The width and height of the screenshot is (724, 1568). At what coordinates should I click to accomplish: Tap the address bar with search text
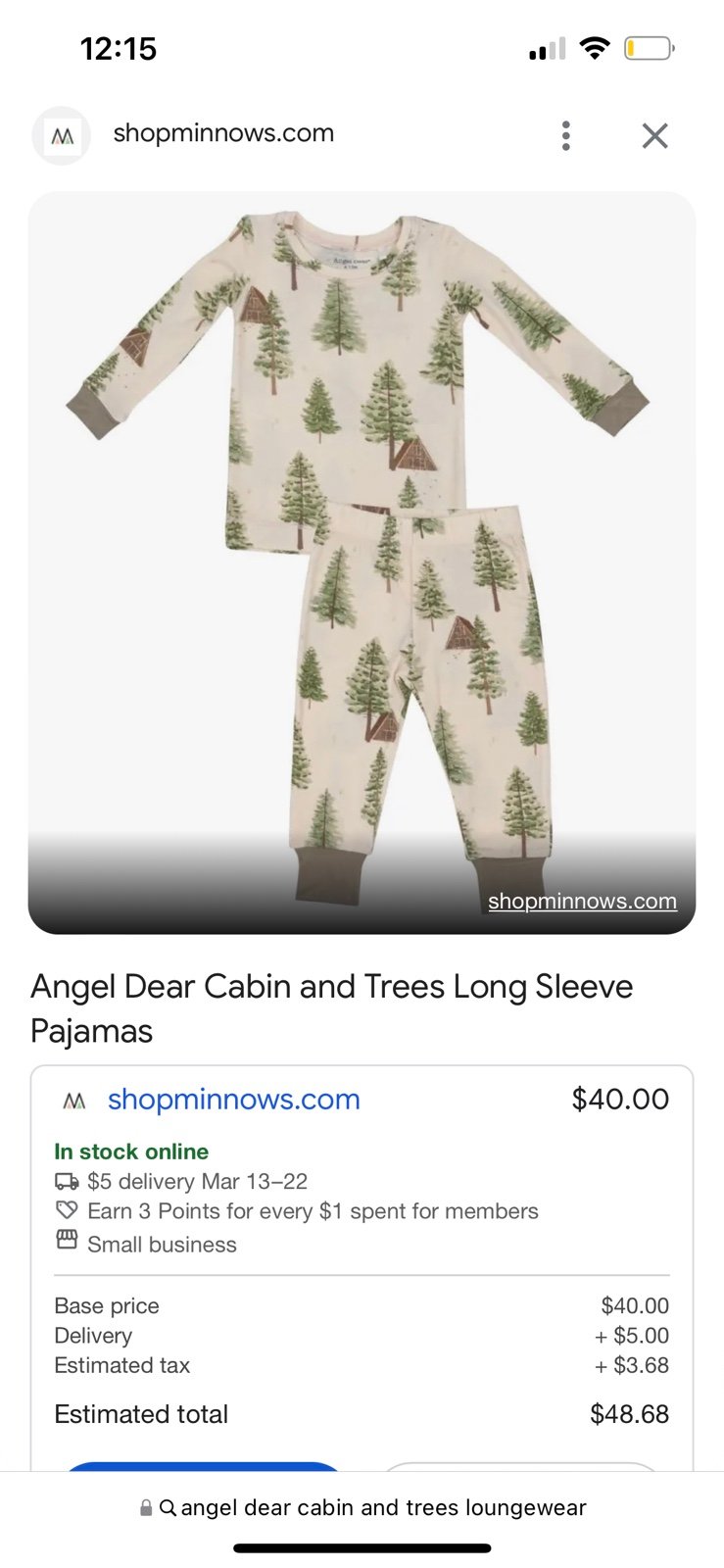[362, 1507]
